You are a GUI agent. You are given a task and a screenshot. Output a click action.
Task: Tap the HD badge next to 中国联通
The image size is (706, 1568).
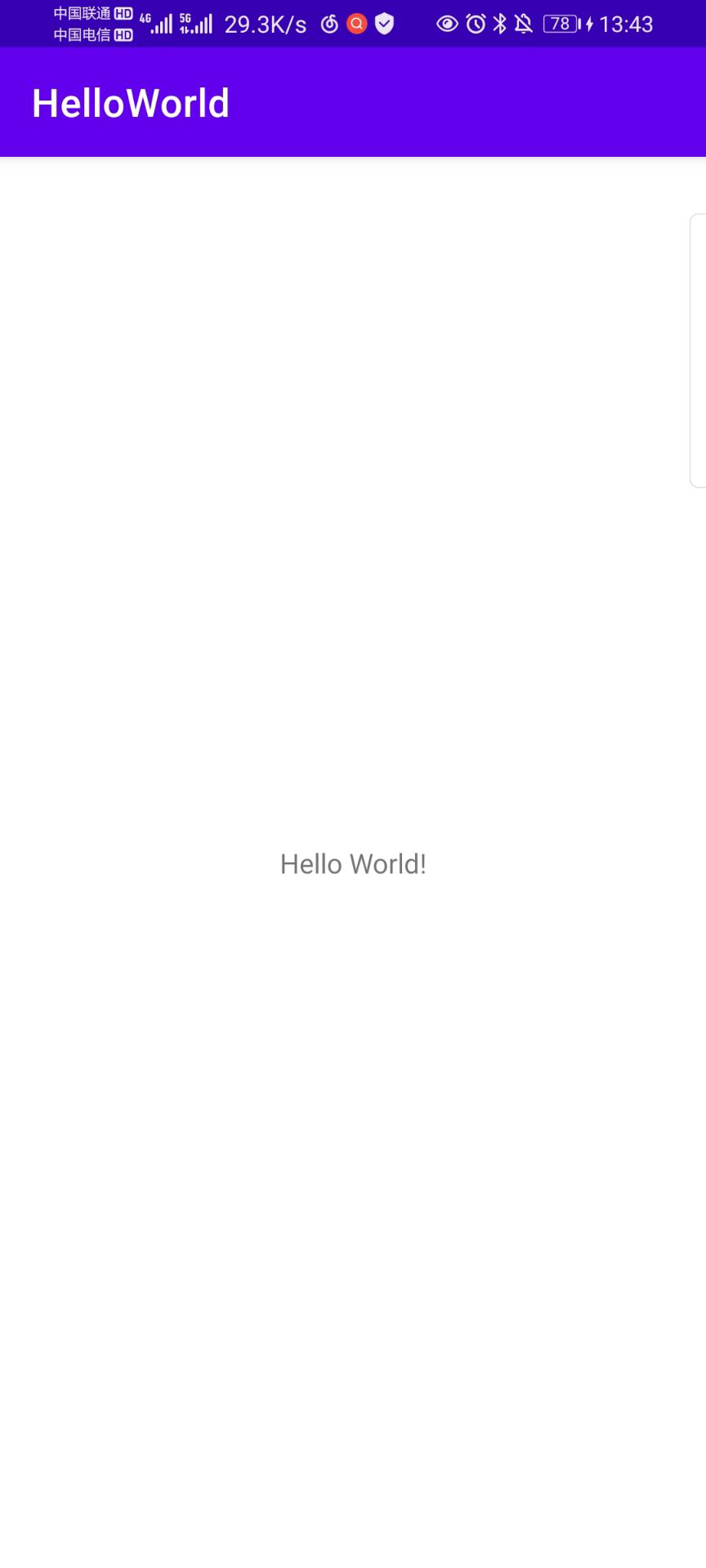click(x=124, y=14)
